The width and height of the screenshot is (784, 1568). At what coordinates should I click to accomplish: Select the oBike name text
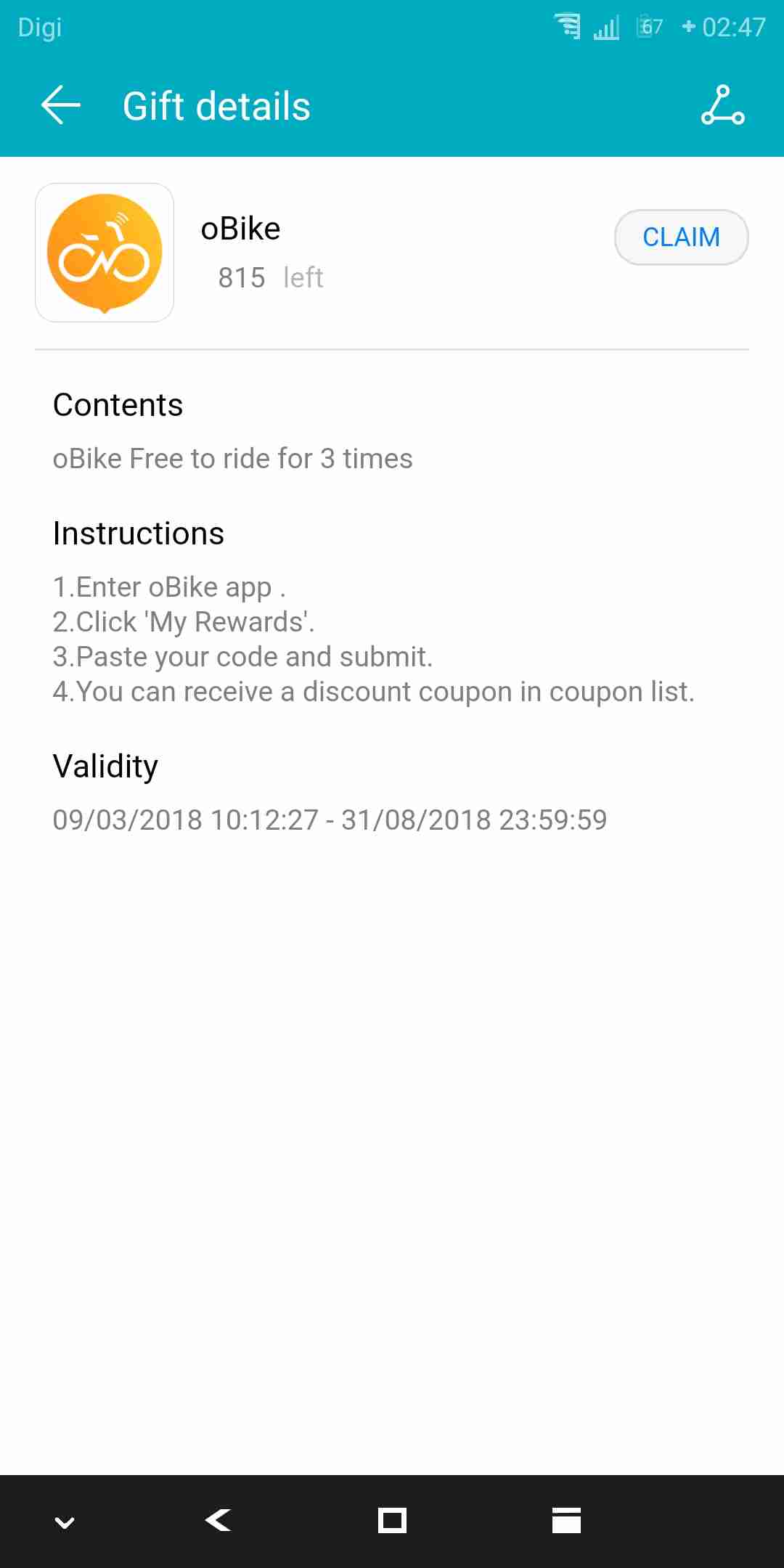click(240, 228)
